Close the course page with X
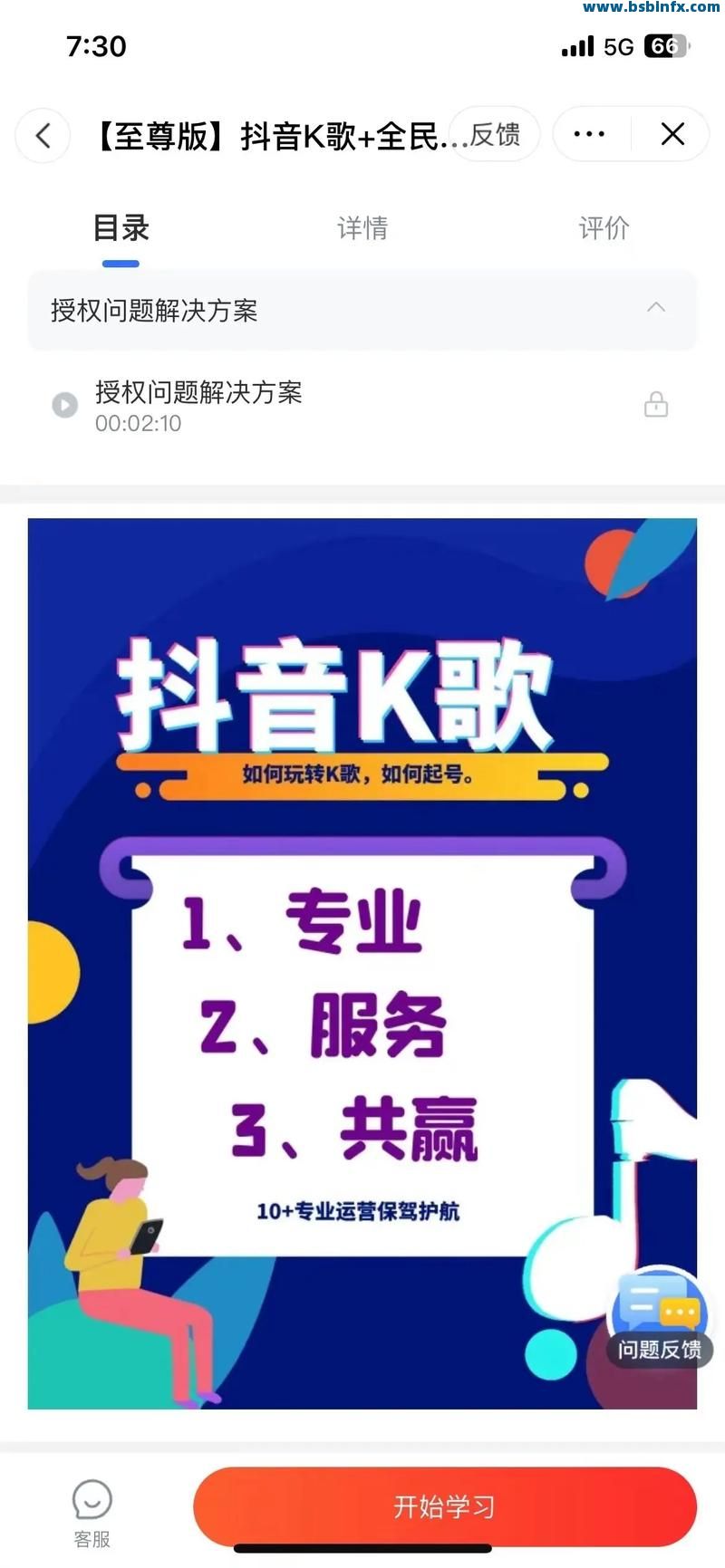This screenshot has width=725, height=1568. 672,135
